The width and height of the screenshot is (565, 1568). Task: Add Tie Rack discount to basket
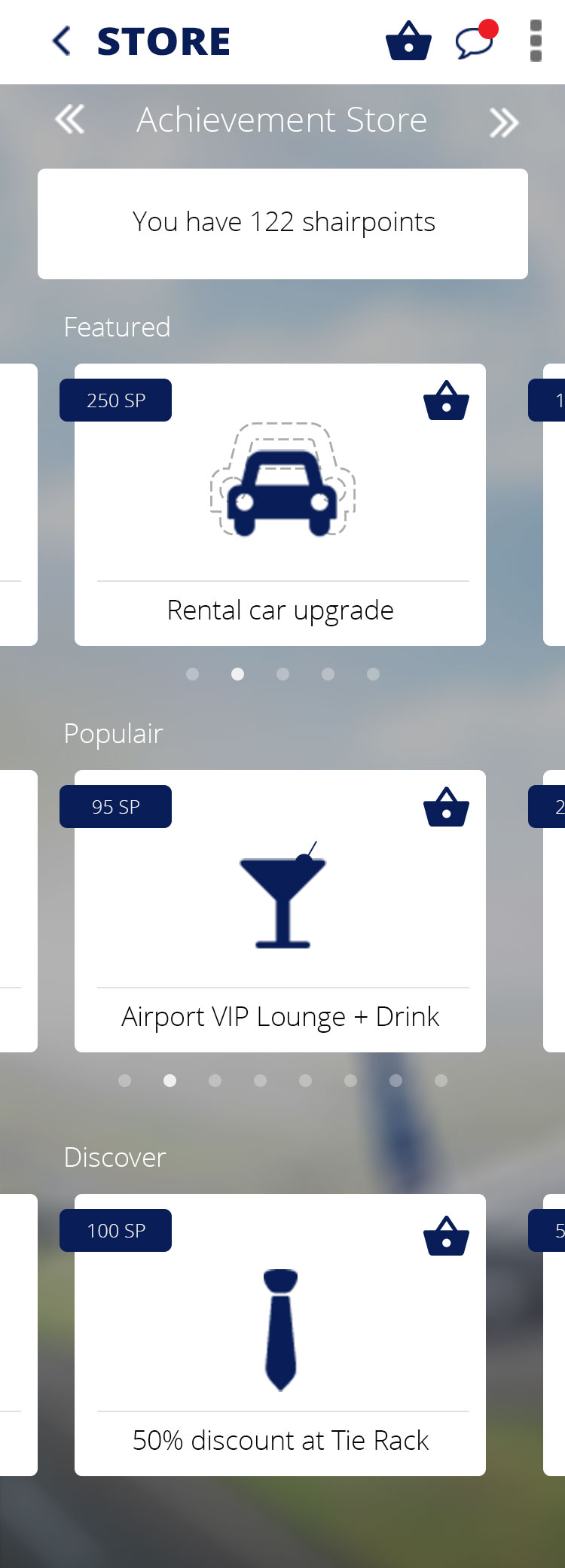(x=446, y=1236)
